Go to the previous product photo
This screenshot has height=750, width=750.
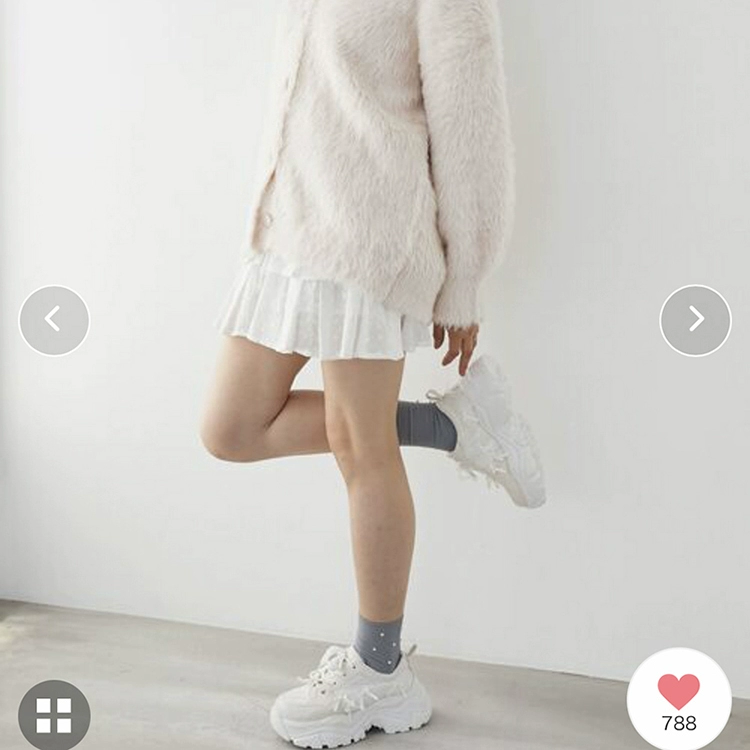pos(54,320)
